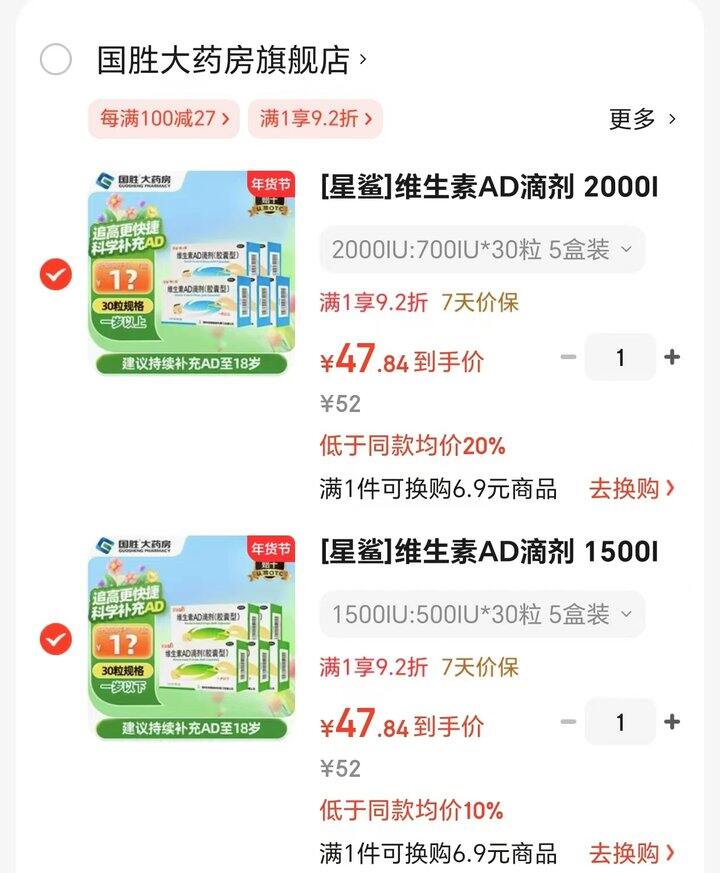This screenshot has width=720, height=873.
Task: Decrease quantity of the 2000IU product with minus icon
Action: click(x=567, y=357)
